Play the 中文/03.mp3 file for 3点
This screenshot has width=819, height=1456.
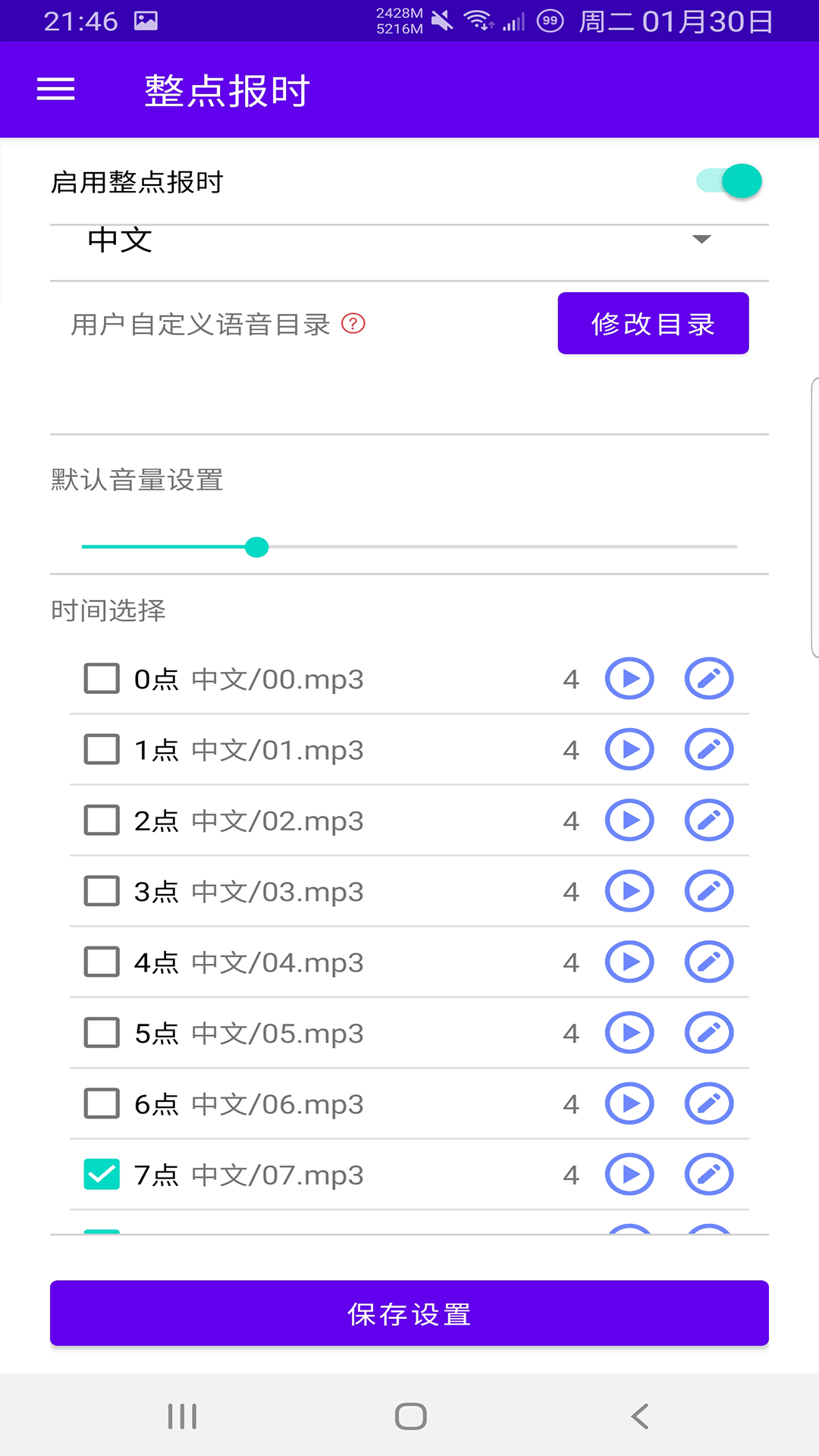coord(629,891)
